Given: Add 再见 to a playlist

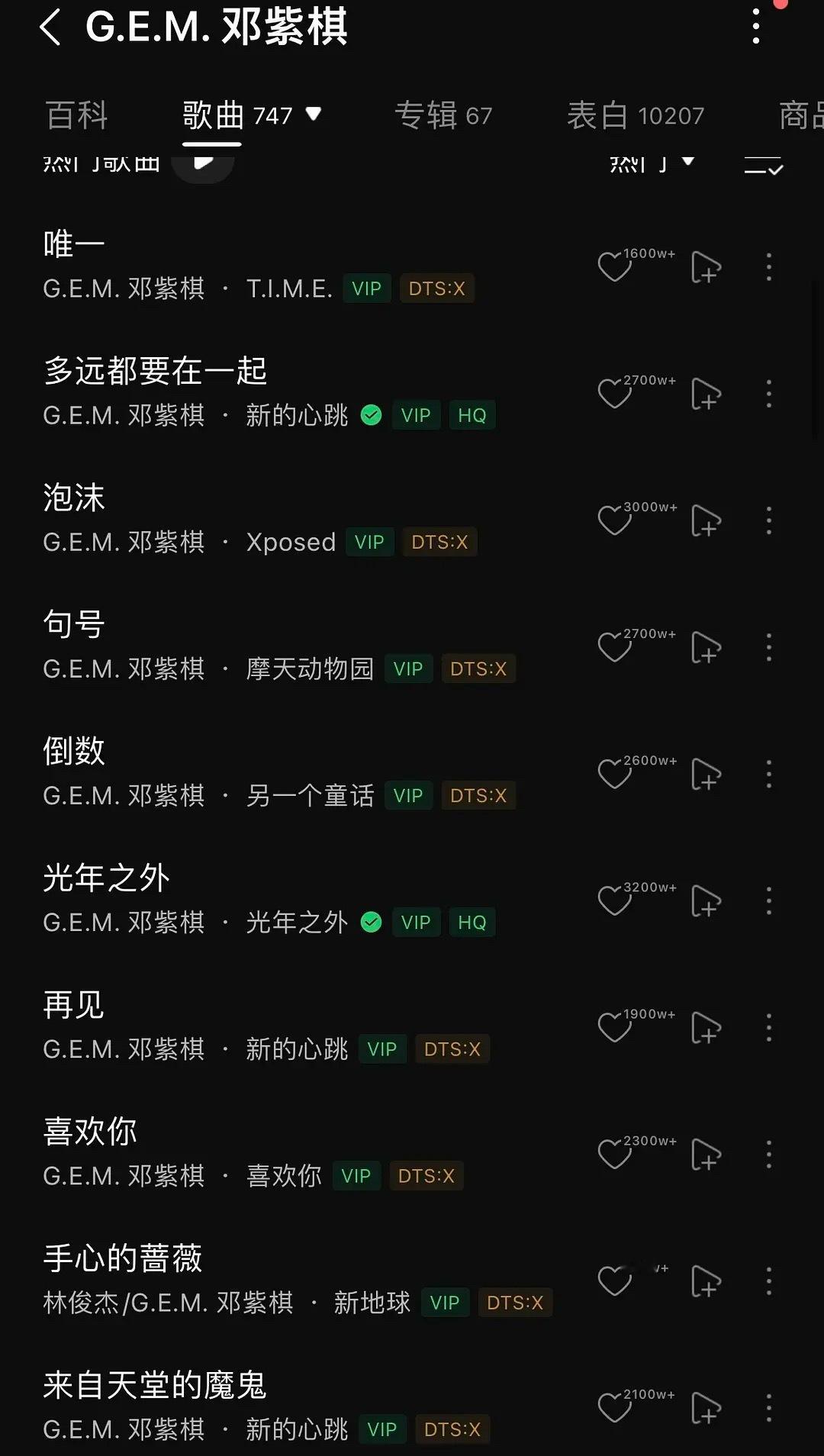Looking at the screenshot, I should (x=706, y=1028).
